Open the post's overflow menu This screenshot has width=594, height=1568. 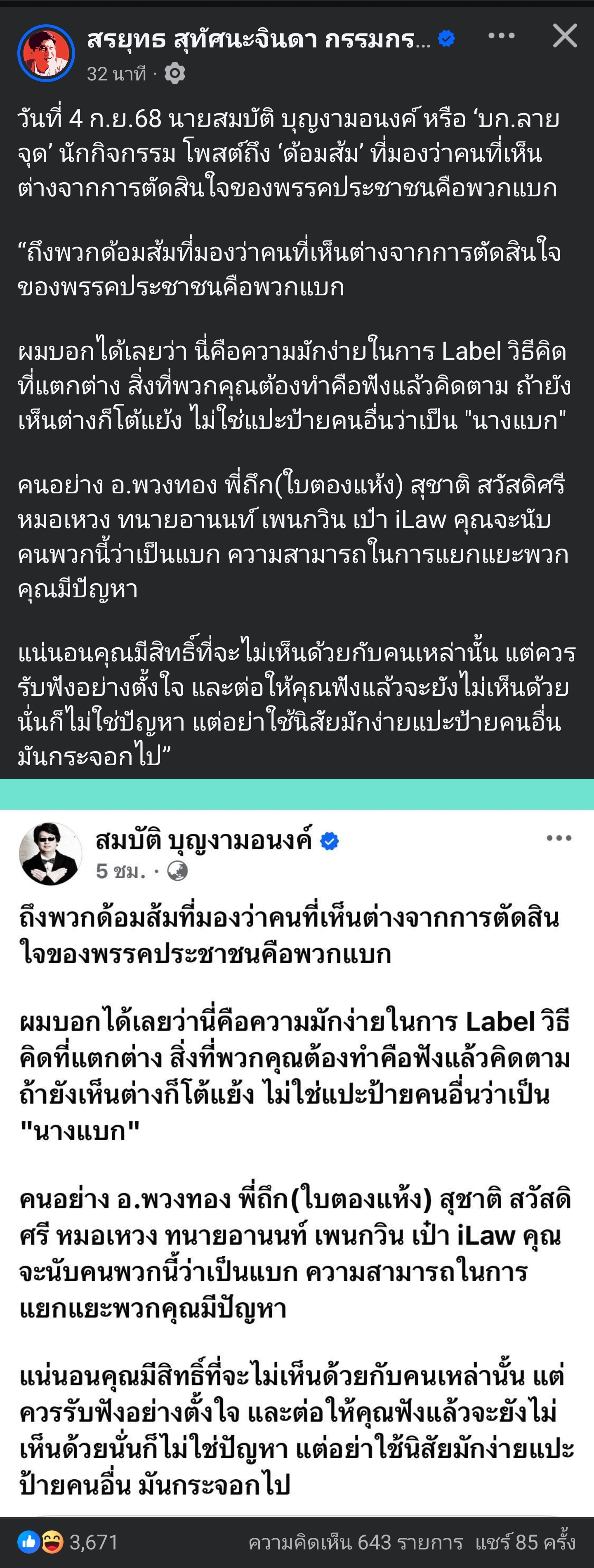click(502, 37)
